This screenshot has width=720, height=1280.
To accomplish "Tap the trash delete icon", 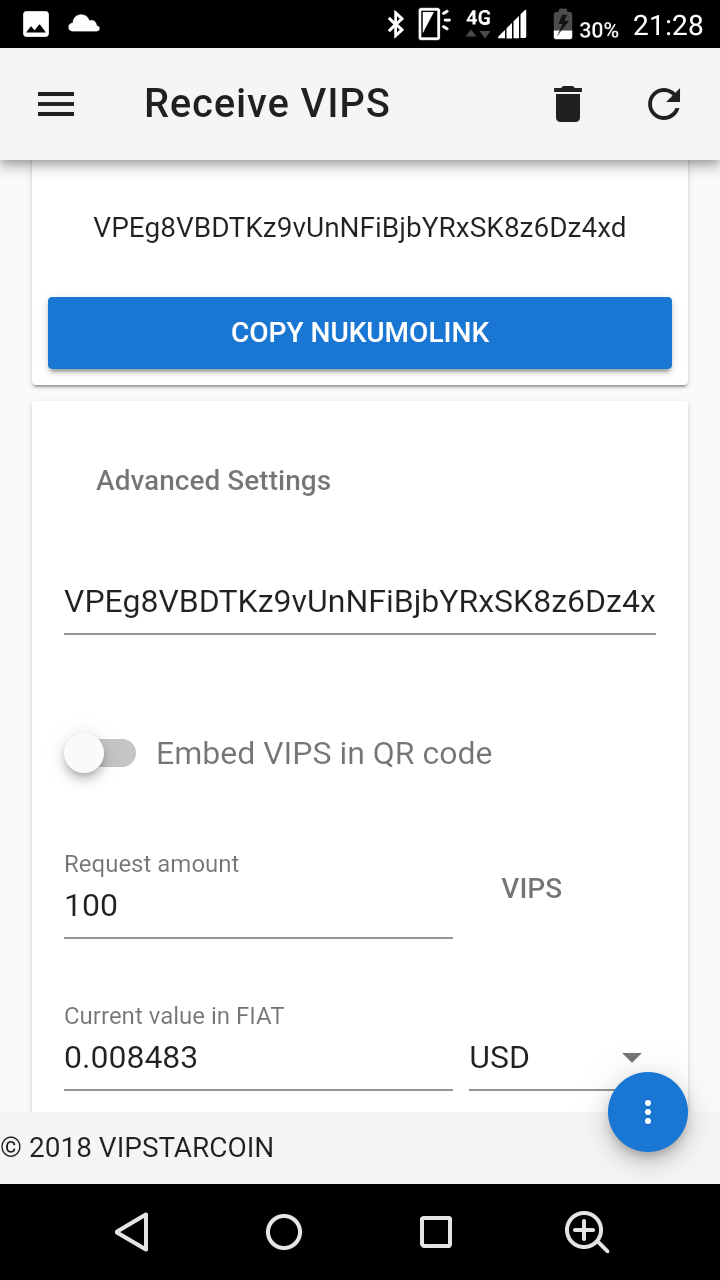I will (x=567, y=104).
